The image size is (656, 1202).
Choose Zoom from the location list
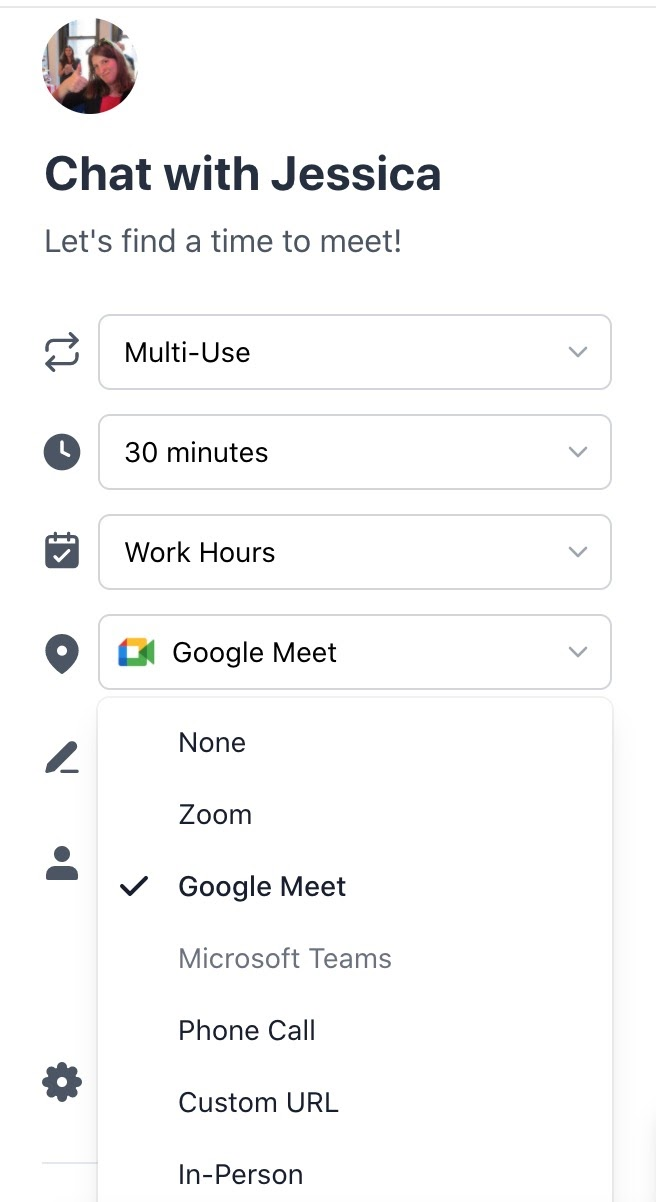pos(215,815)
